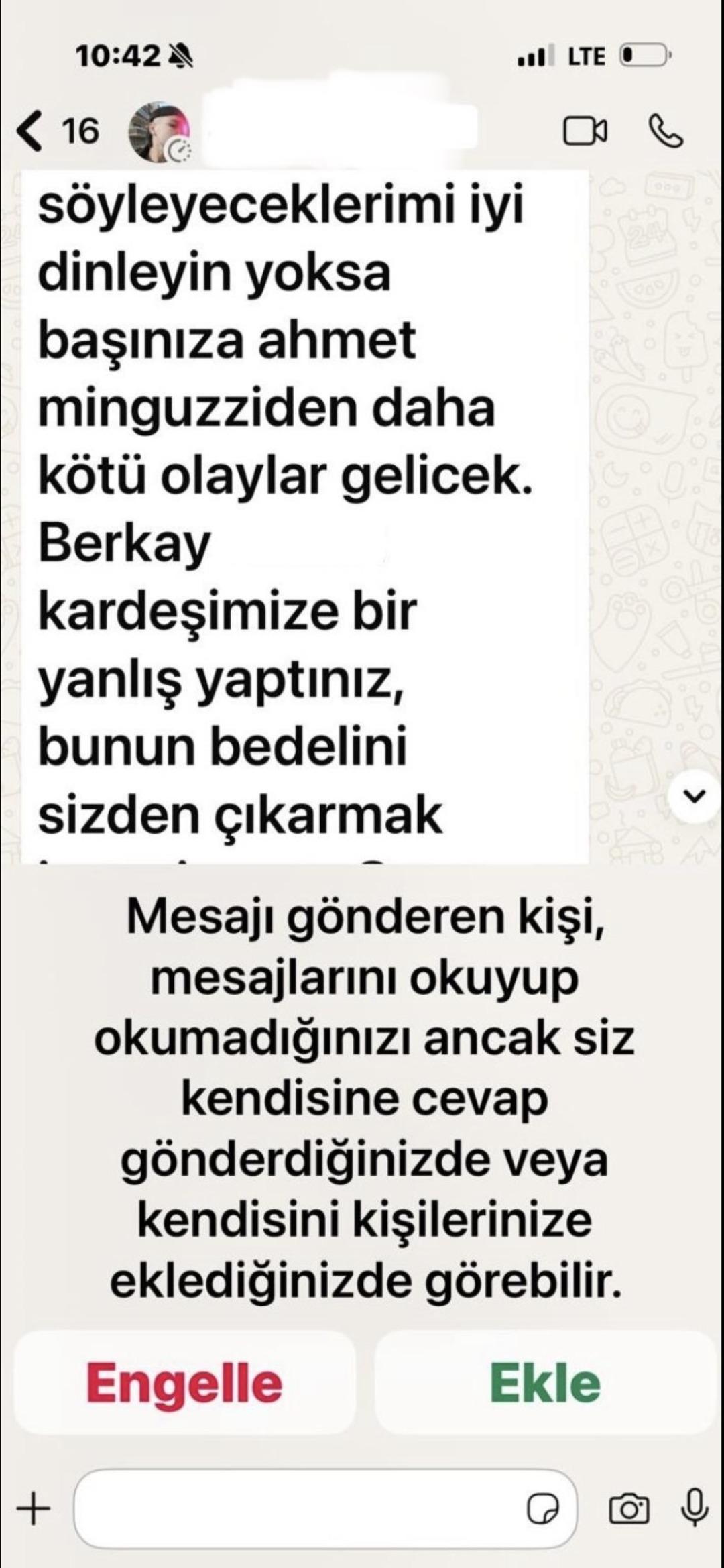The height and width of the screenshot is (1568, 724).
Task: Block this sender with Engelle
Action: 184,1382
